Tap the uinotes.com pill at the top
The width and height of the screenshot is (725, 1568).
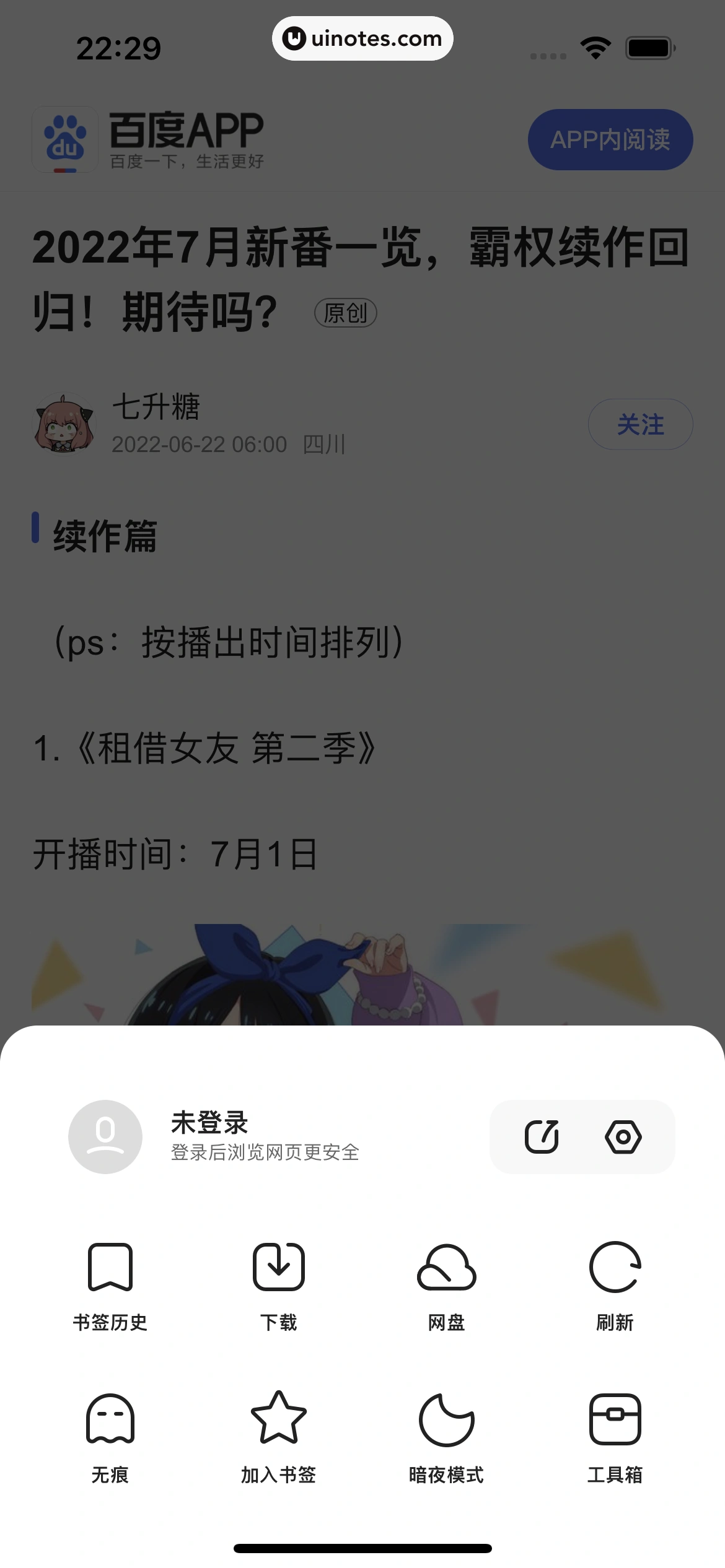point(362,38)
